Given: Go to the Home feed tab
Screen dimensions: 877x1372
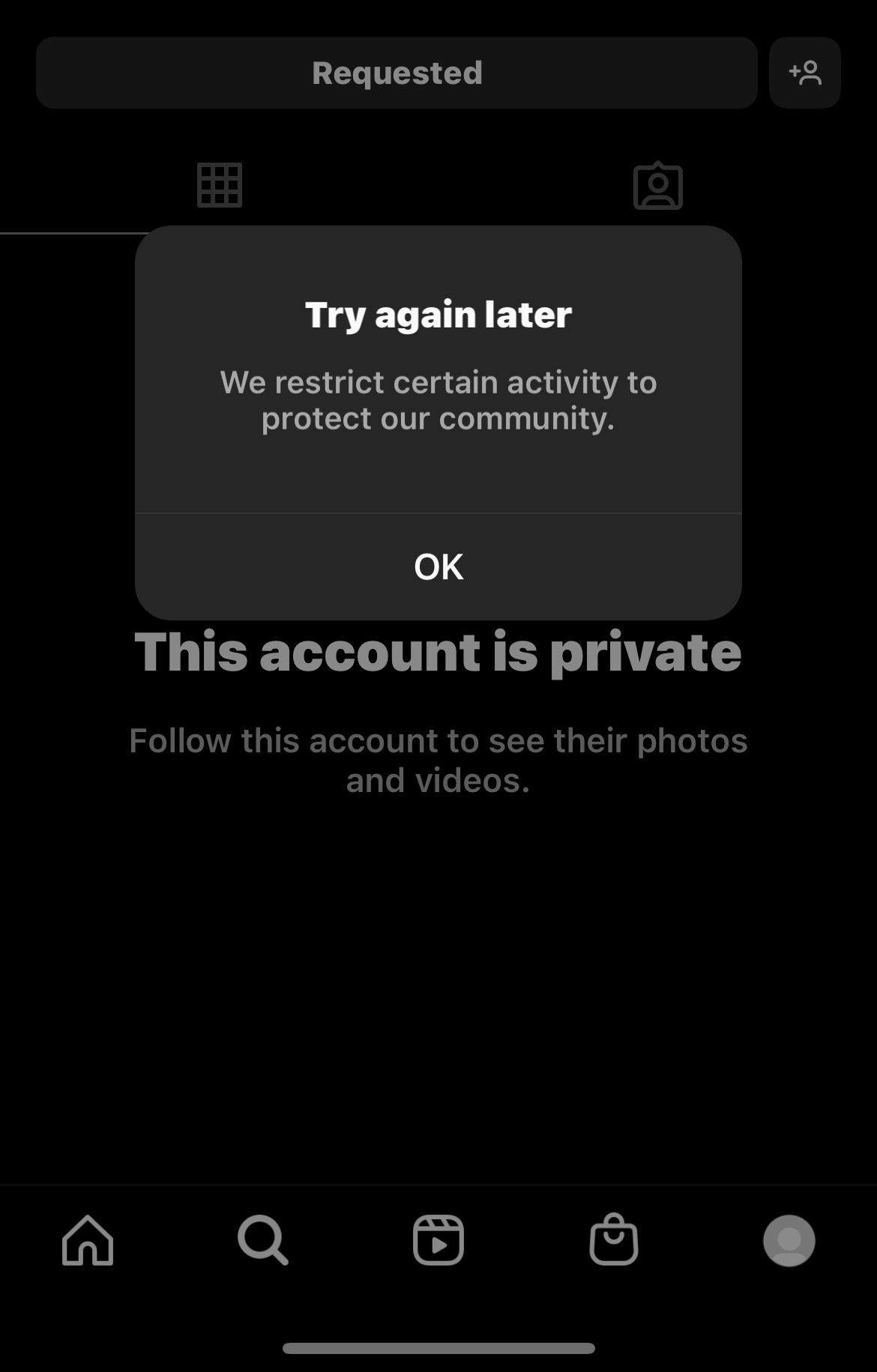Looking at the screenshot, I should click(x=88, y=1240).
